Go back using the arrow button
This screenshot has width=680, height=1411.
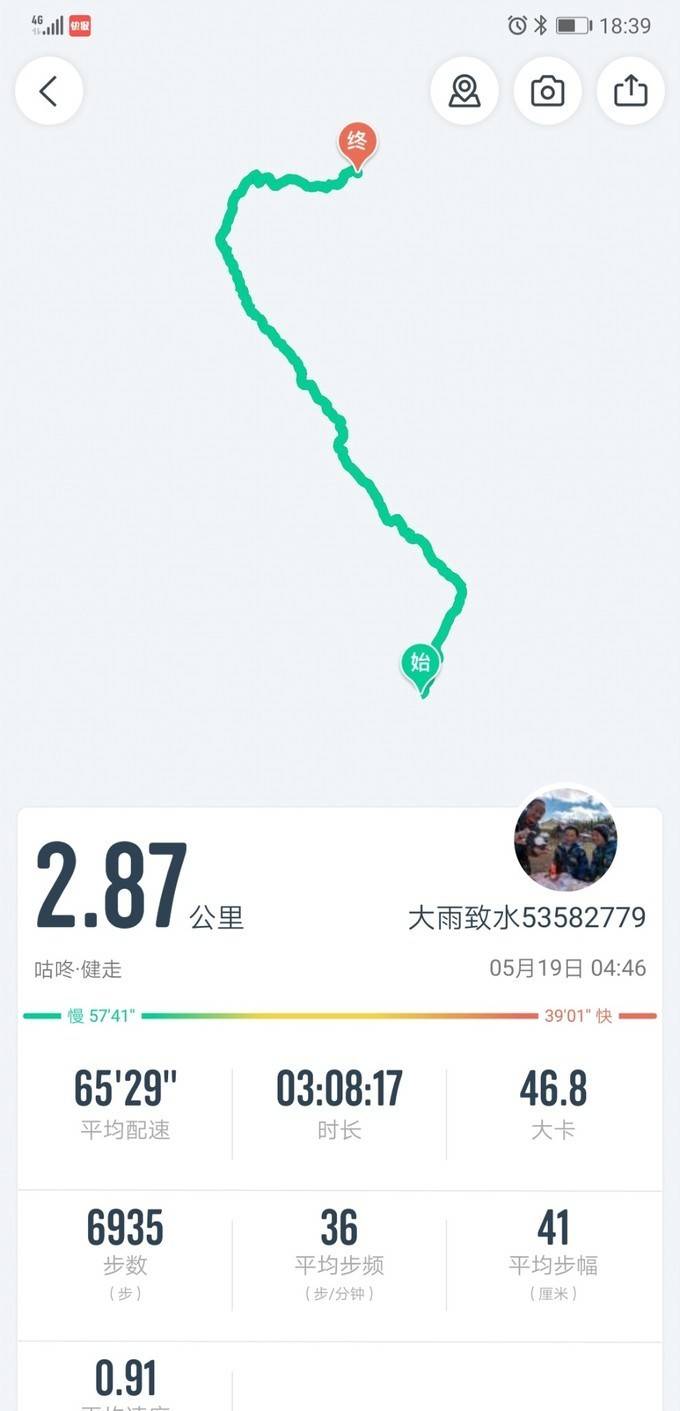48,91
